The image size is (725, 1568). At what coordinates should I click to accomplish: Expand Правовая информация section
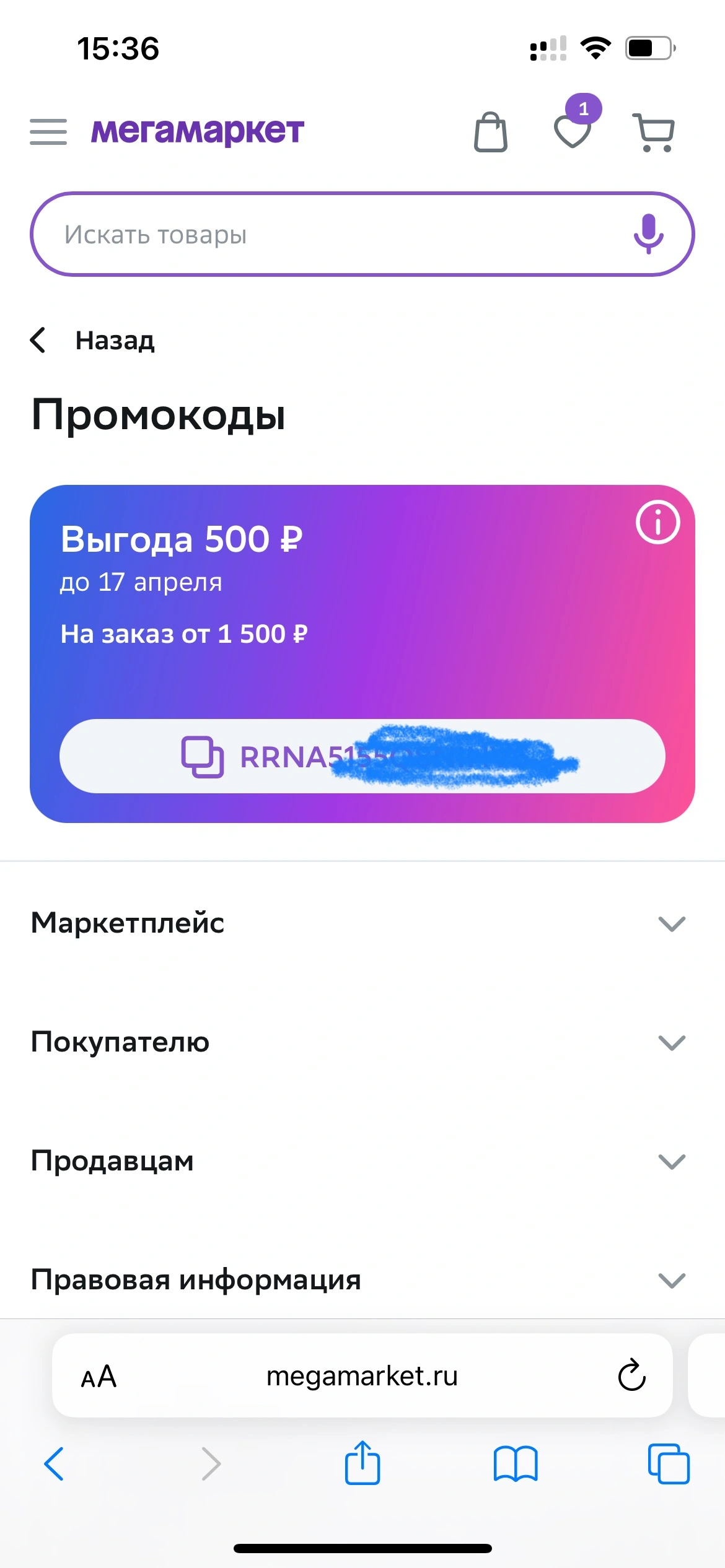pyautogui.click(x=362, y=1279)
